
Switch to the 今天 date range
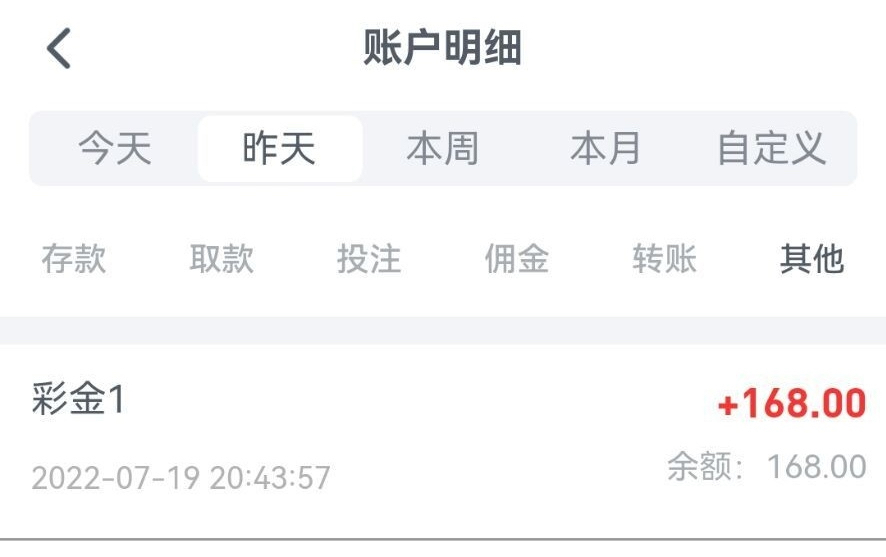tap(115, 149)
